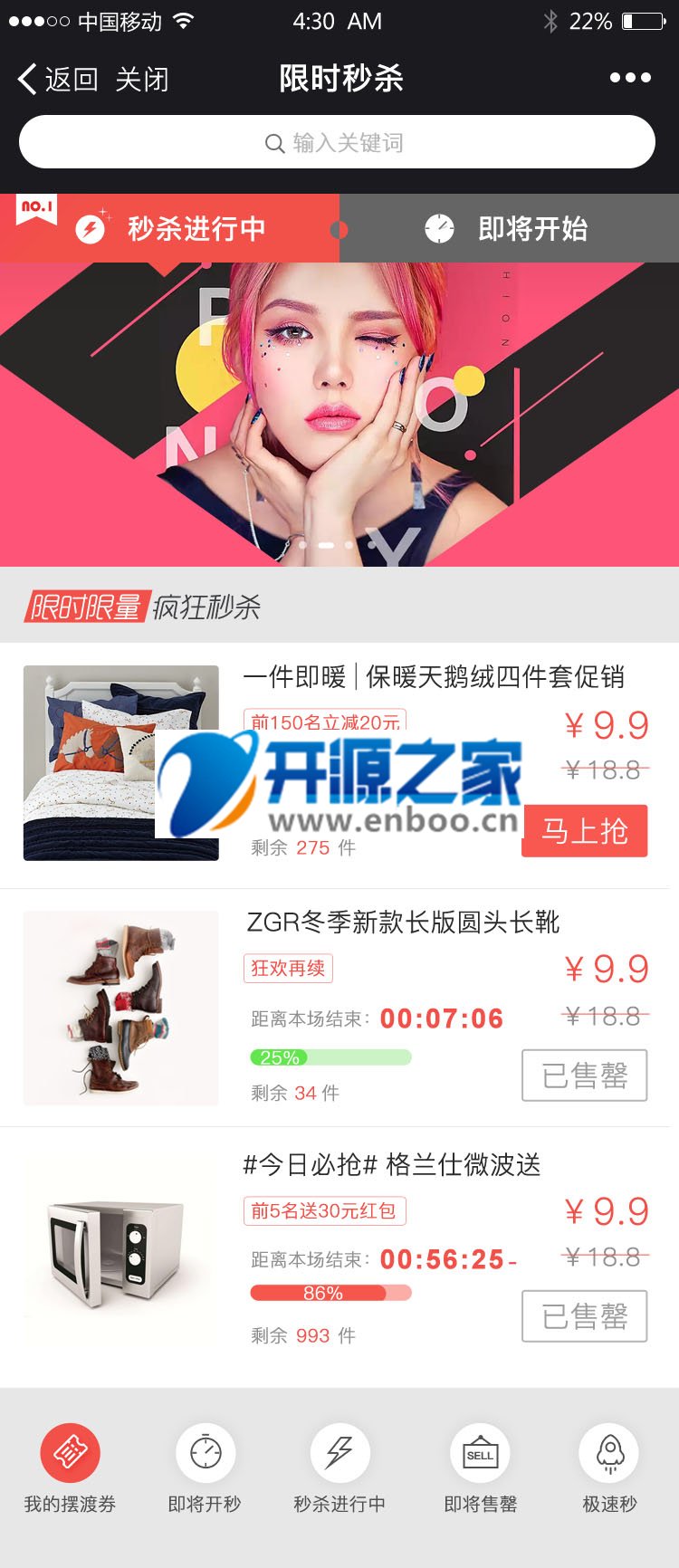Select 秒杀进行中 in the bottom bar

[x=339, y=1468]
